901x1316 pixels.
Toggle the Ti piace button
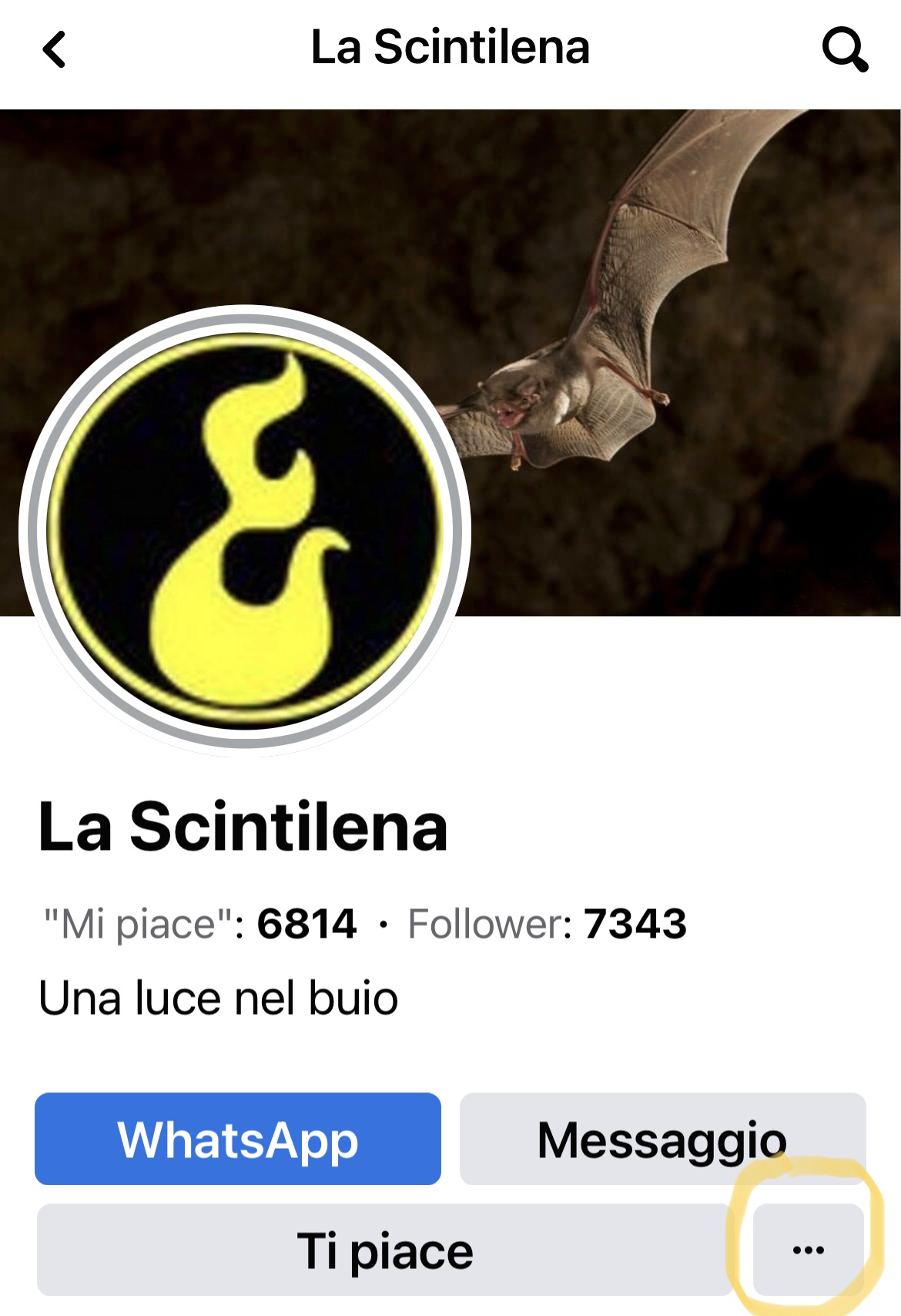tap(384, 1250)
